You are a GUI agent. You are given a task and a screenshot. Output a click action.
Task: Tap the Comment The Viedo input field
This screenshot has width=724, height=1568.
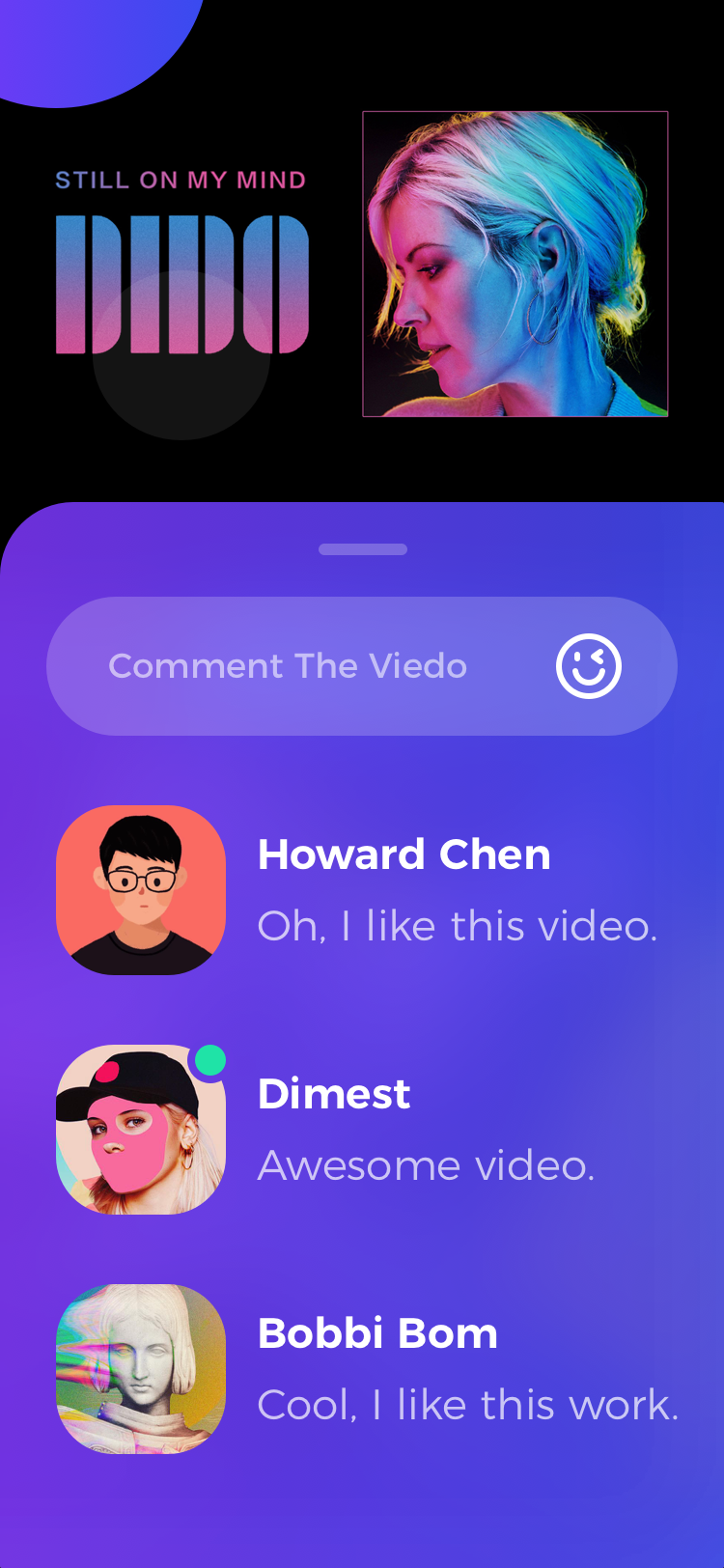[x=362, y=666]
